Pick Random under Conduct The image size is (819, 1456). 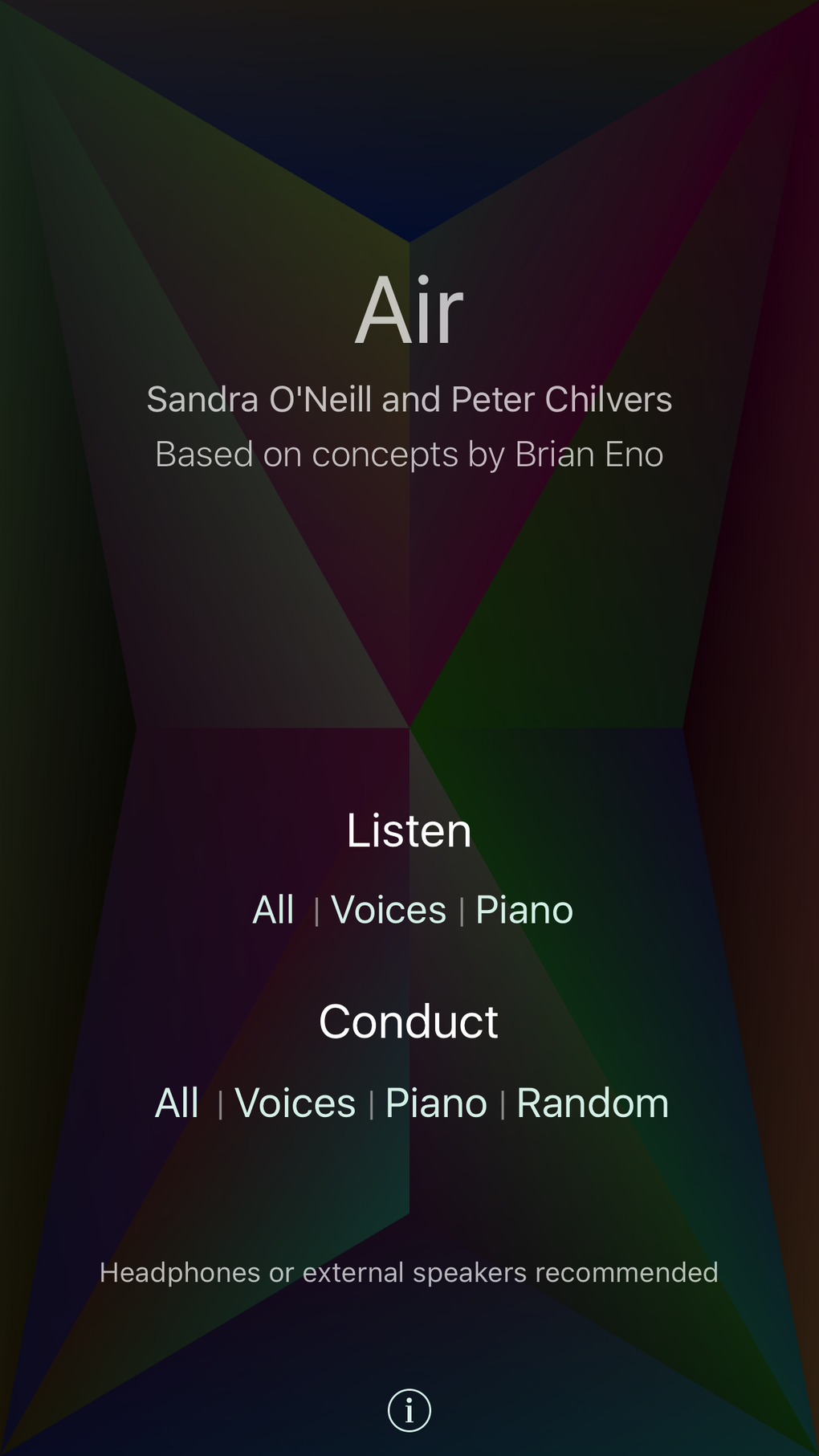(593, 1103)
